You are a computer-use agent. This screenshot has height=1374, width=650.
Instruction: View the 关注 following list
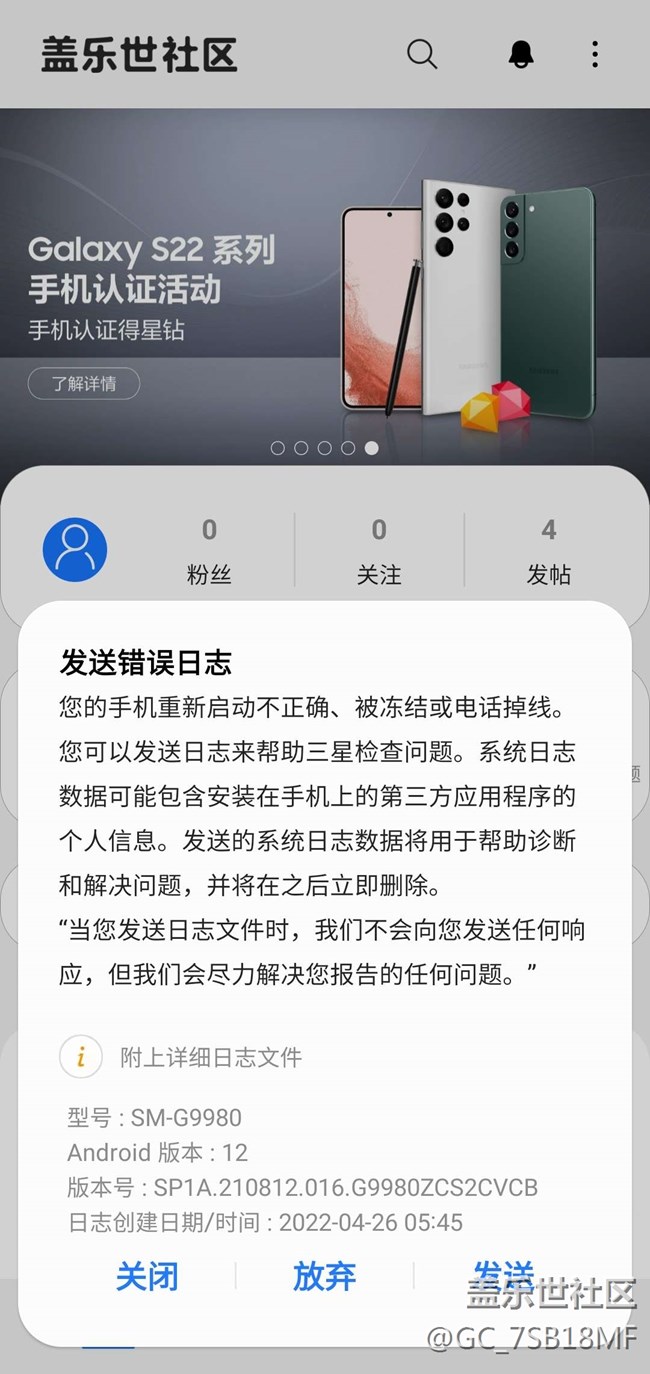[379, 550]
